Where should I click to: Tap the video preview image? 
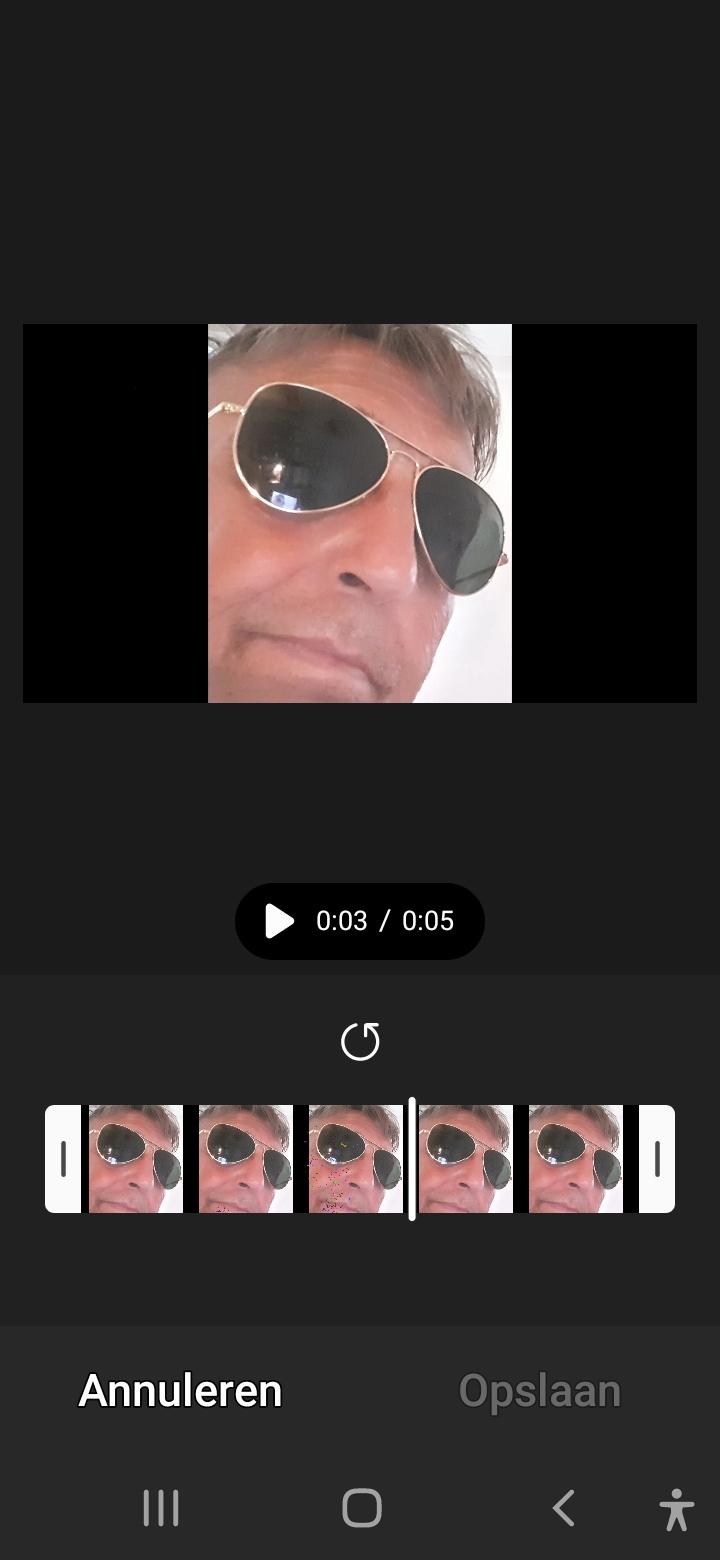pos(360,513)
